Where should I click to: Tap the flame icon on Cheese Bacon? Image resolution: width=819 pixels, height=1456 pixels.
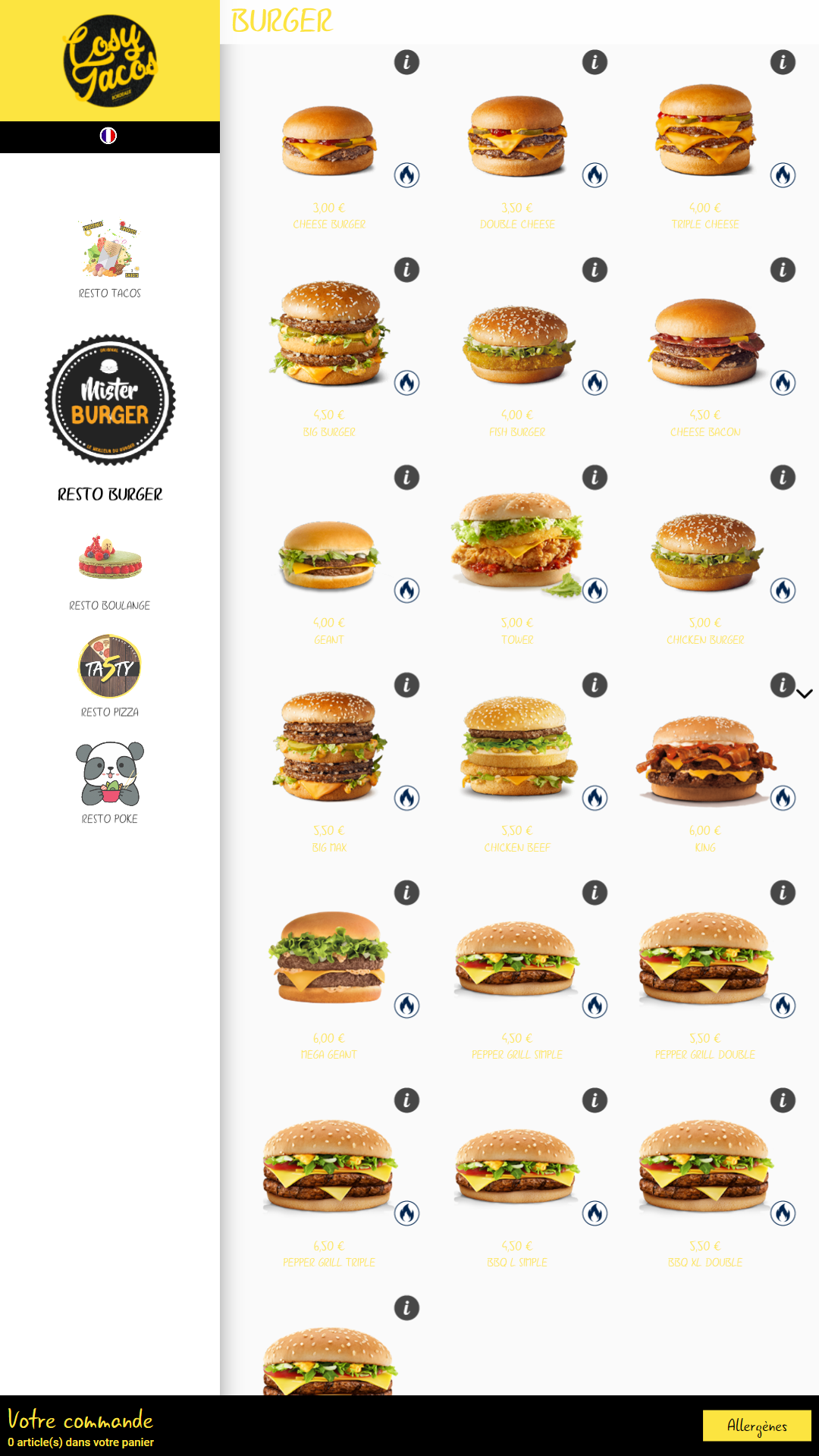(783, 383)
